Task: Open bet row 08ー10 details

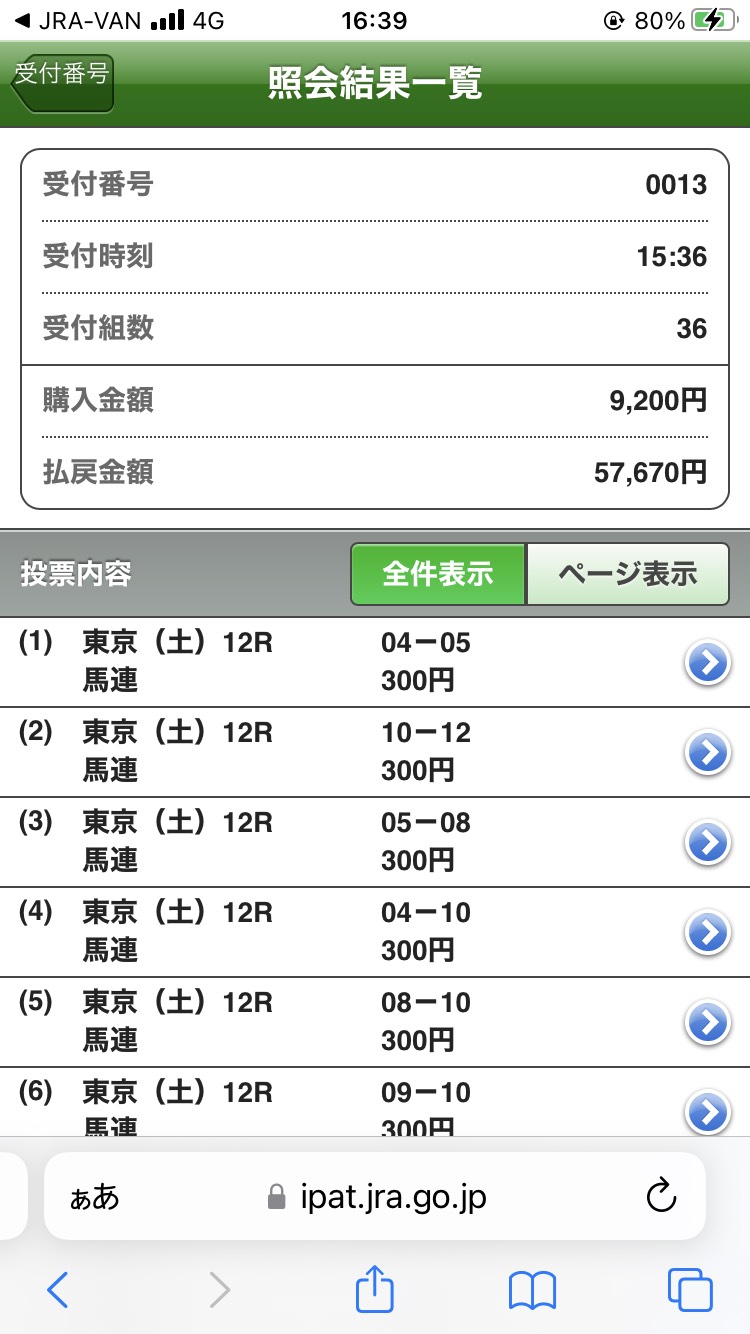Action: pos(708,1022)
